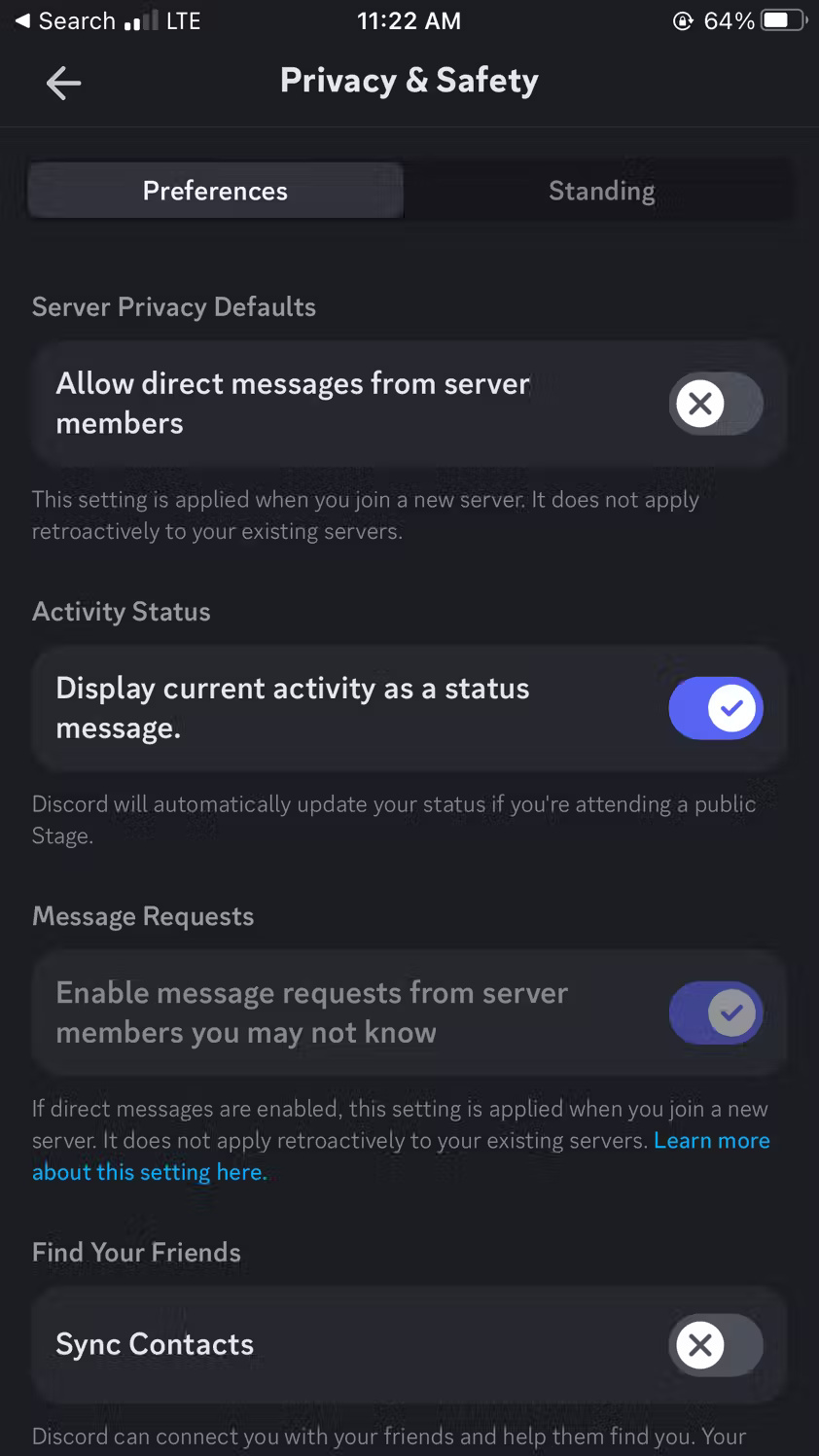819x1456 pixels.
Task: Select the Preferences tab
Action: [x=215, y=191]
